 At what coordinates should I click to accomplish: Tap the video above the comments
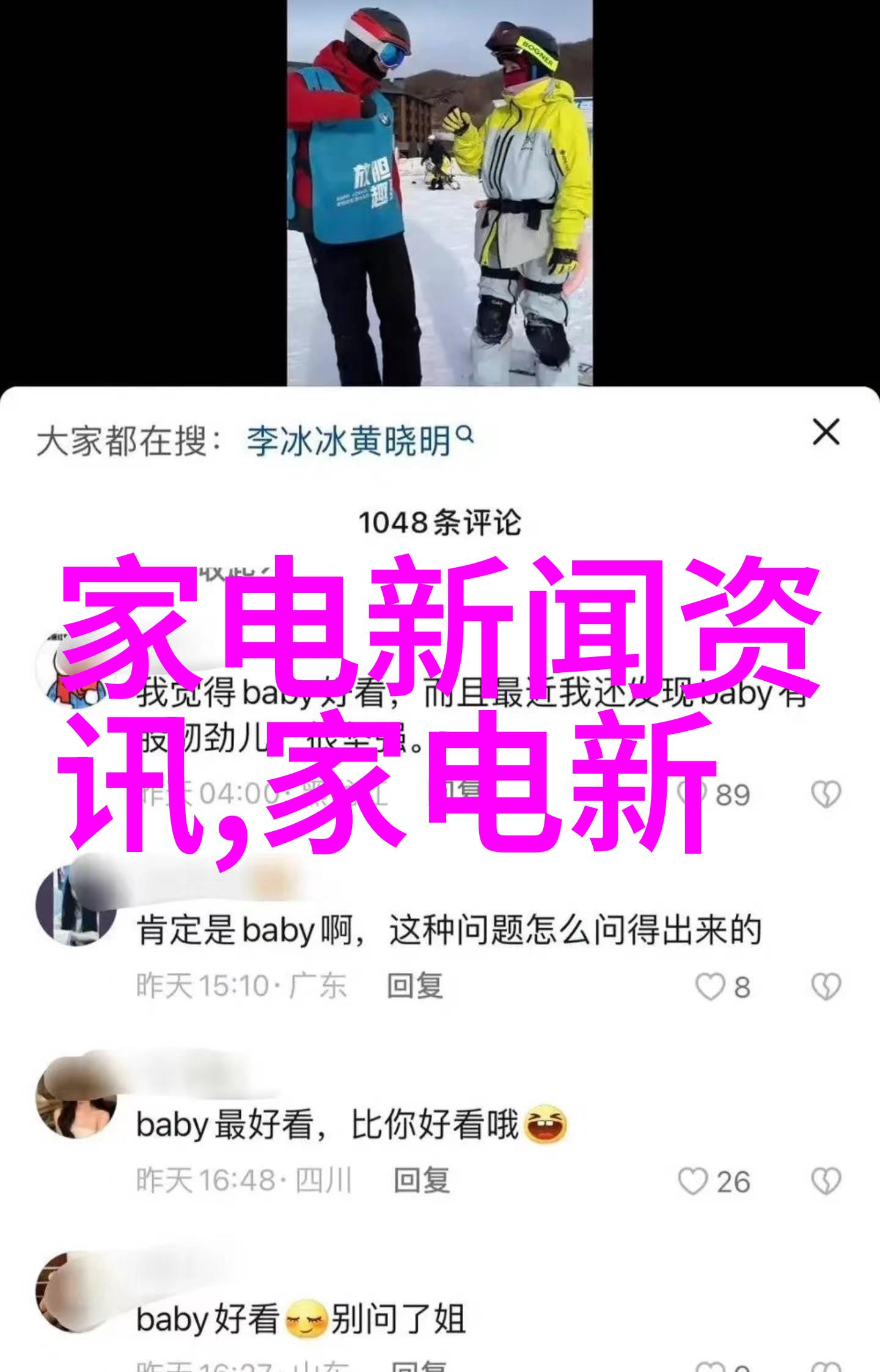(x=439, y=193)
